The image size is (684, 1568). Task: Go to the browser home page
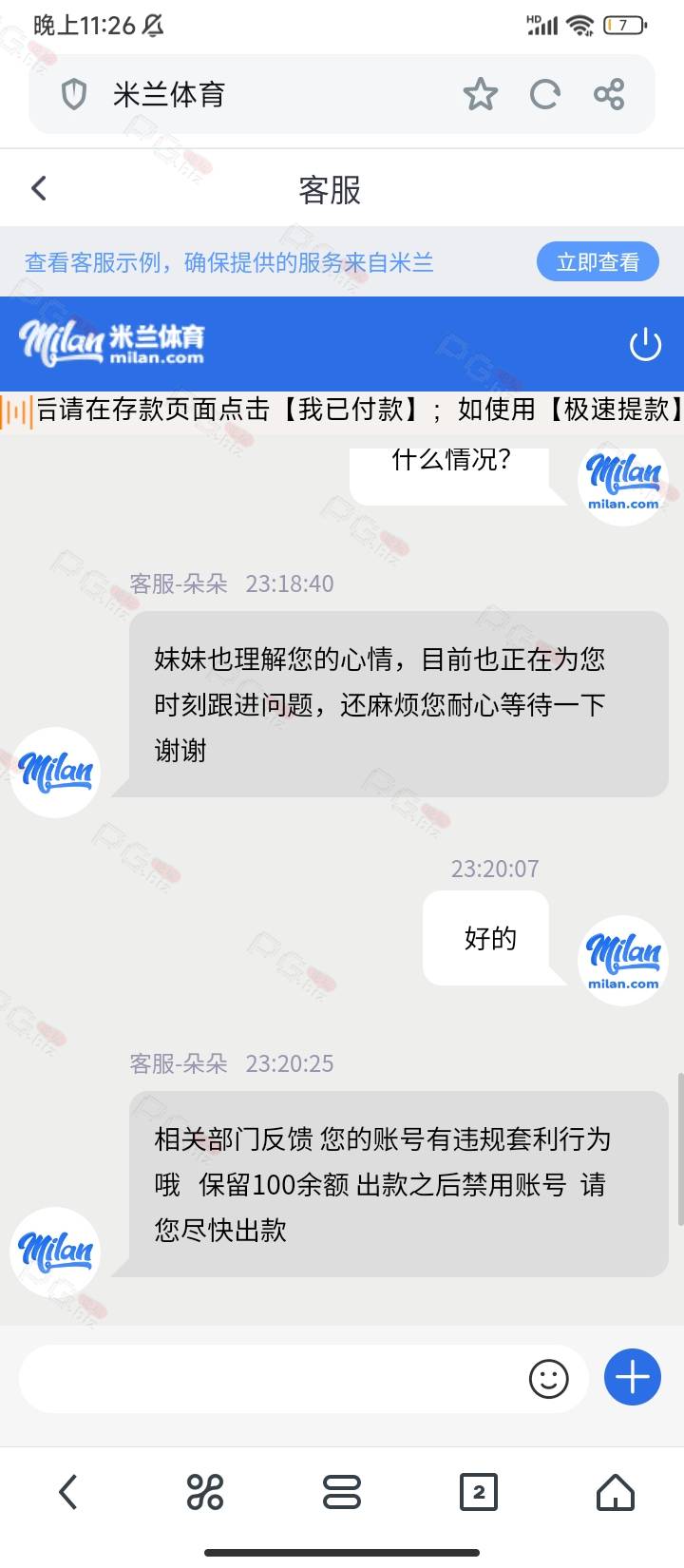616,1492
